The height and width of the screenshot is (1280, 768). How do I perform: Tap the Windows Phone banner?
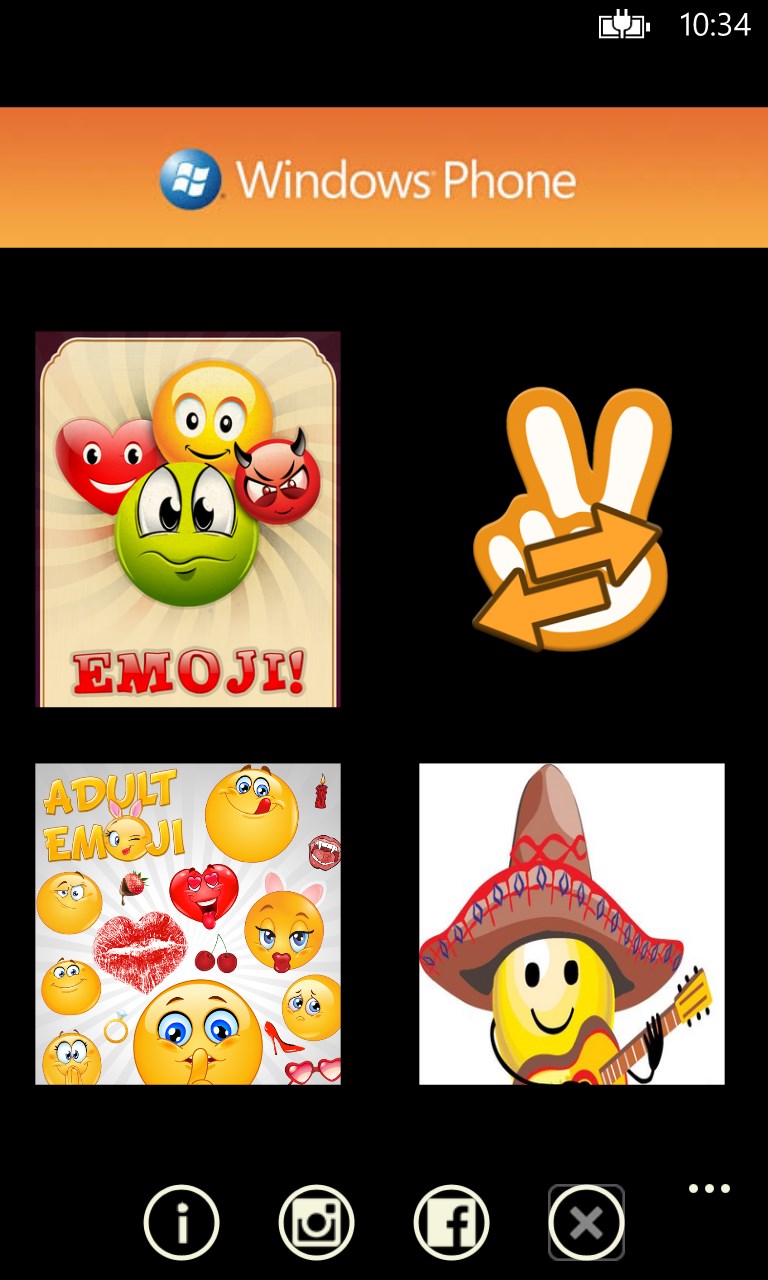click(384, 178)
